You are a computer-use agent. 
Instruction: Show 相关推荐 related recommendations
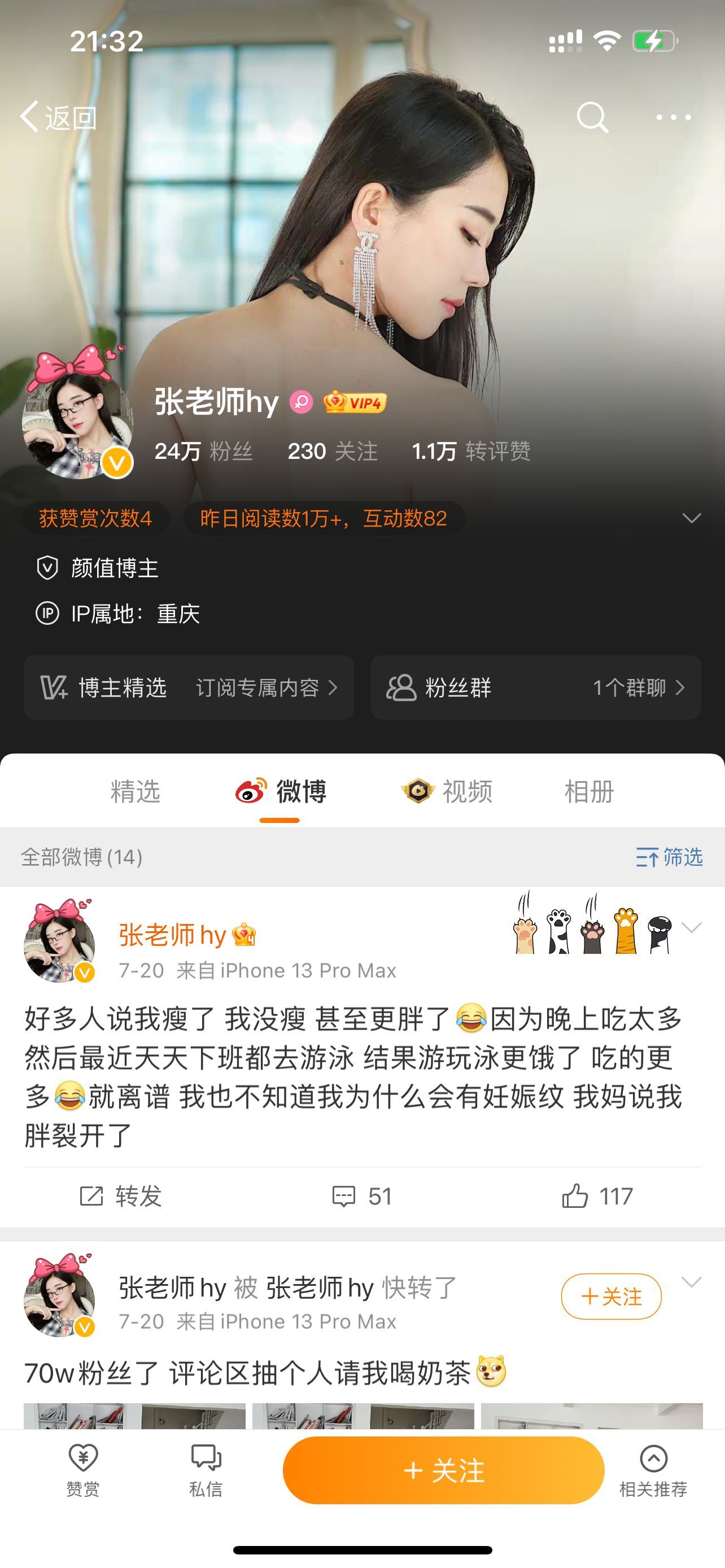click(x=653, y=1470)
